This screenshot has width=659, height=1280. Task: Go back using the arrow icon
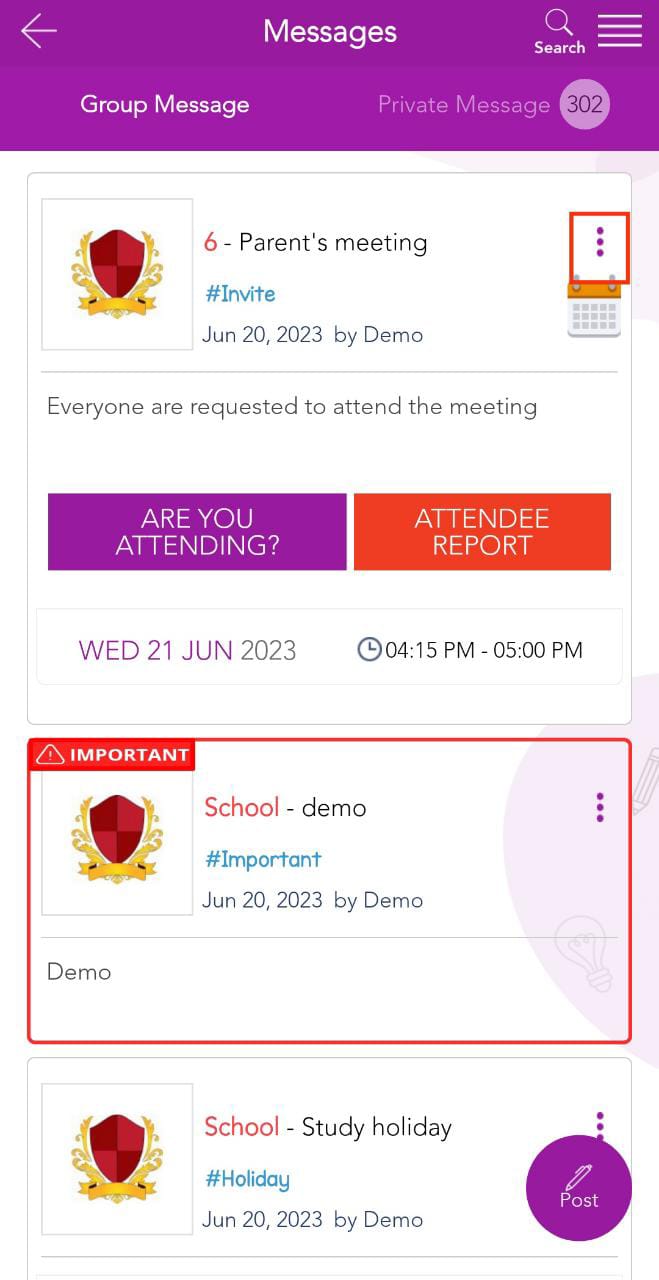(39, 31)
